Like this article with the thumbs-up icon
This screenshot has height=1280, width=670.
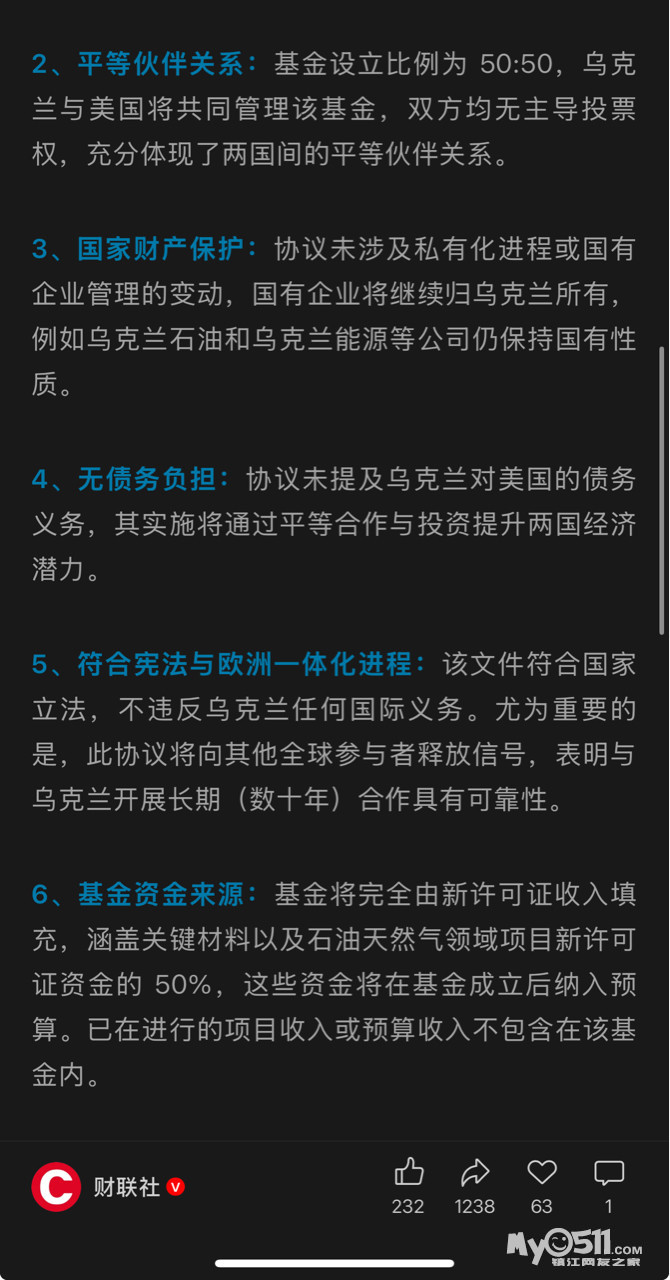(408, 1173)
